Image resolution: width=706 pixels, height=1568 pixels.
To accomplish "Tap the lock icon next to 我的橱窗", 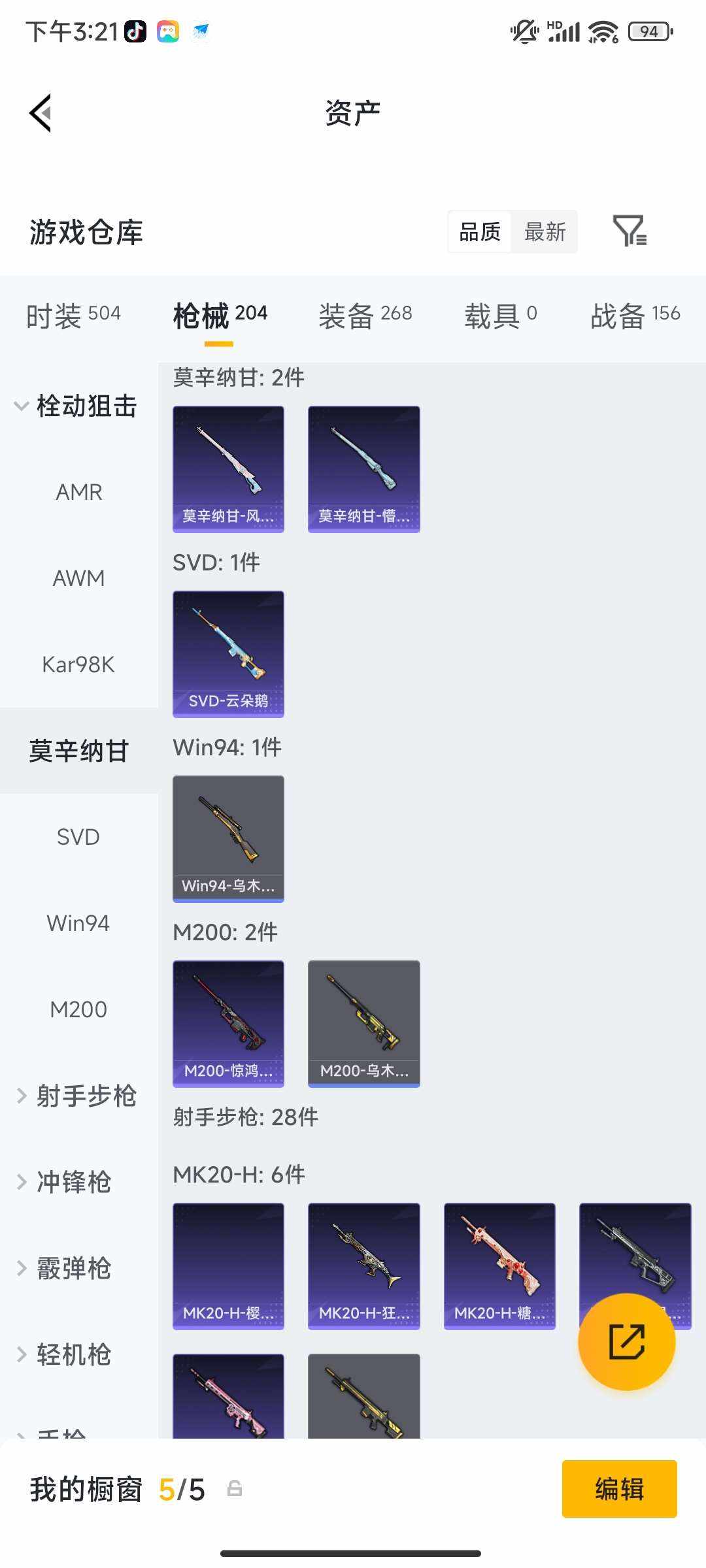I will point(235,1488).
